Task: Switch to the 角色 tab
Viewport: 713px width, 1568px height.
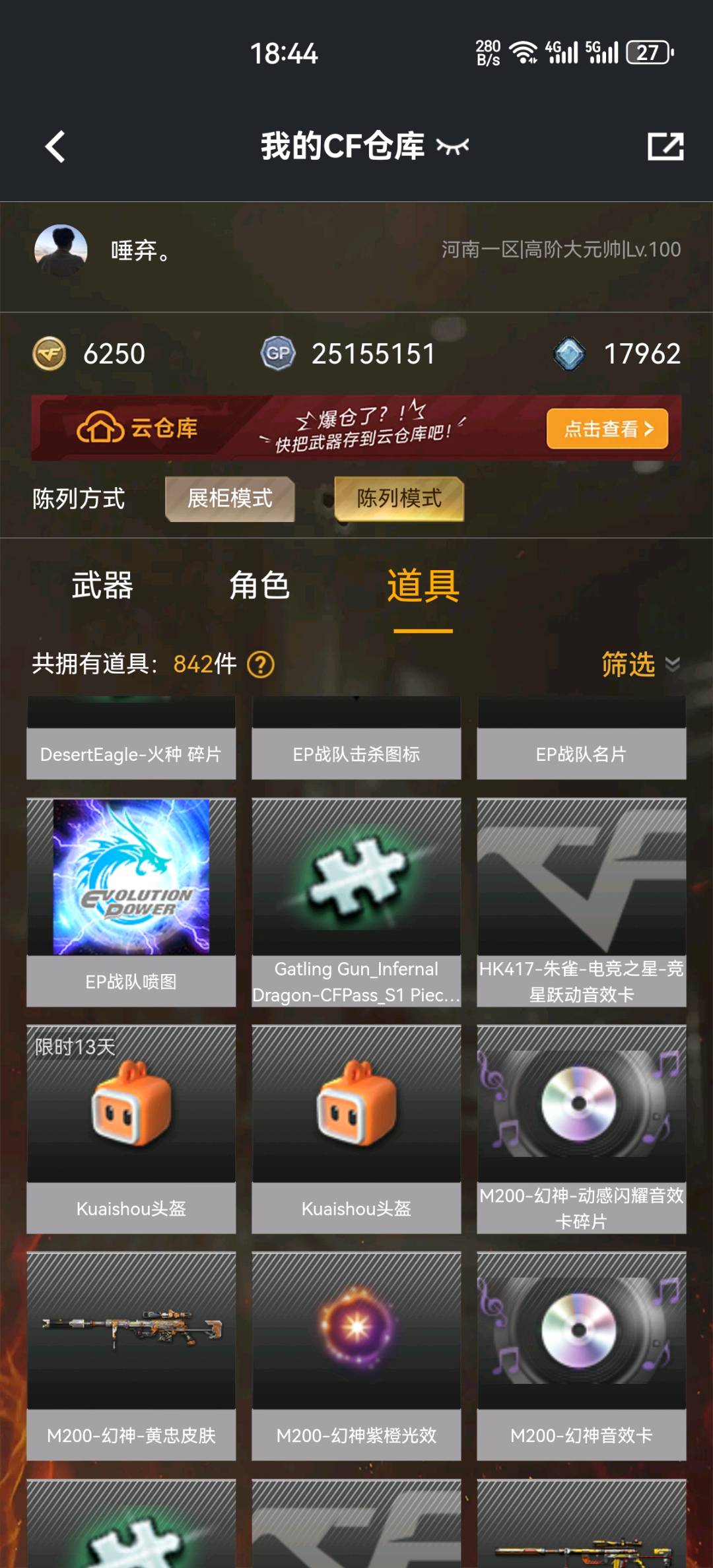Action: [259, 585]
